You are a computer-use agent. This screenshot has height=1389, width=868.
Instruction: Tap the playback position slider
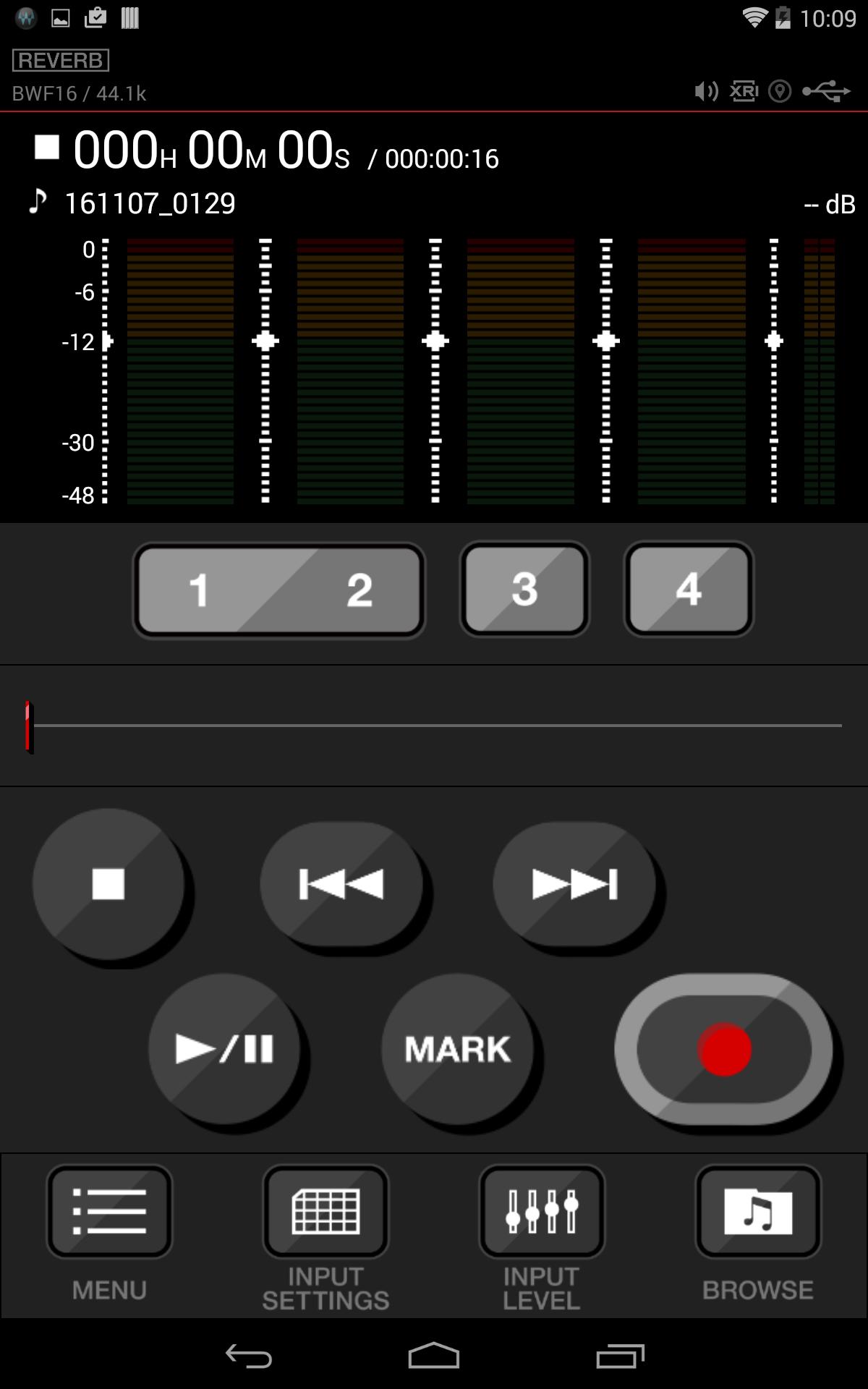coord(434,726)
